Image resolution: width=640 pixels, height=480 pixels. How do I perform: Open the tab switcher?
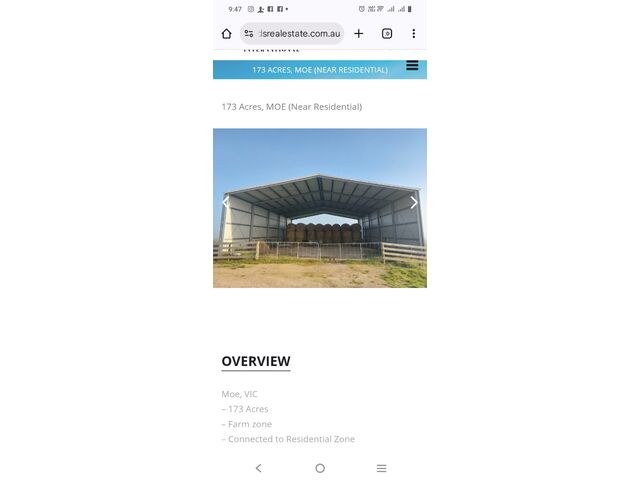pos(387,33)
